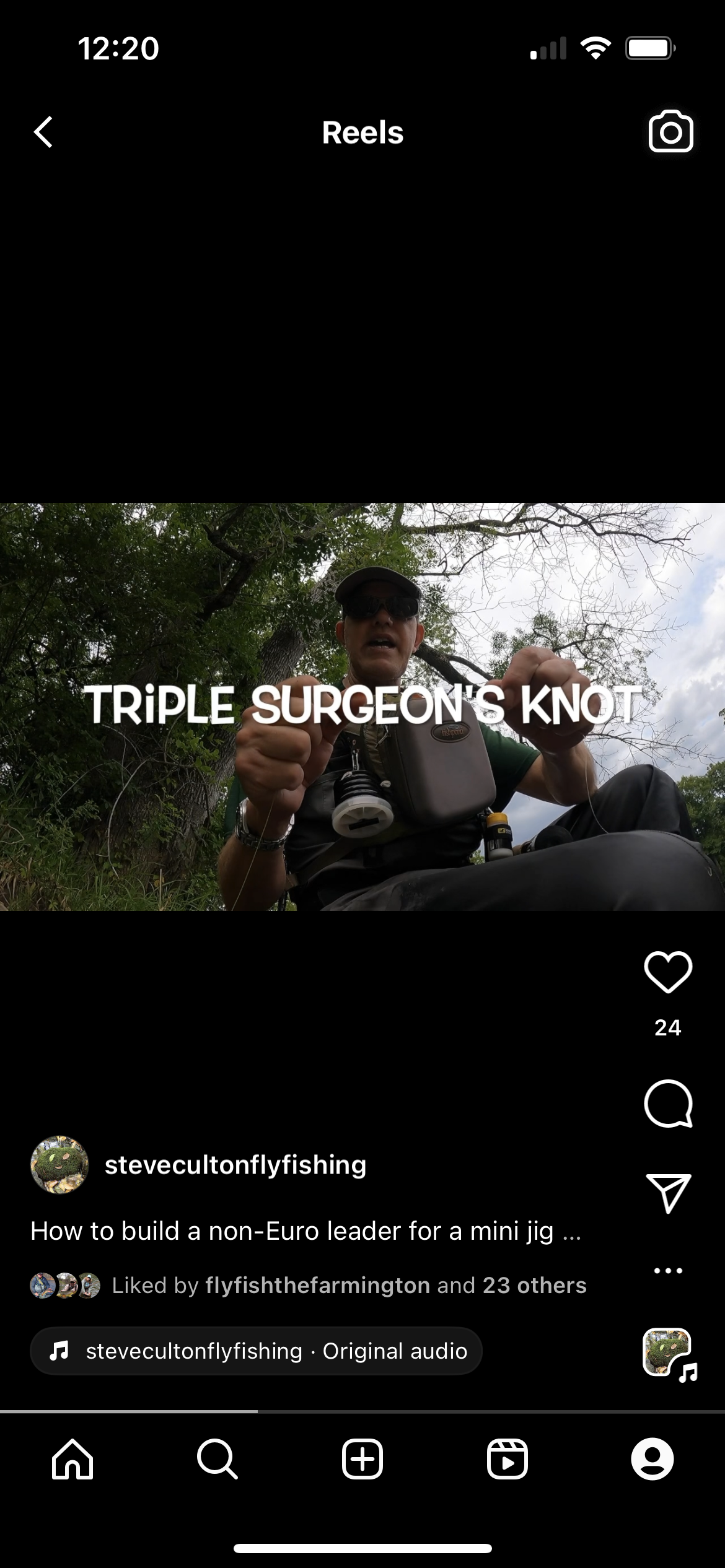Switch to the Reels tab
This screenshot has height=1568, width=725.
coord(507,1459)
